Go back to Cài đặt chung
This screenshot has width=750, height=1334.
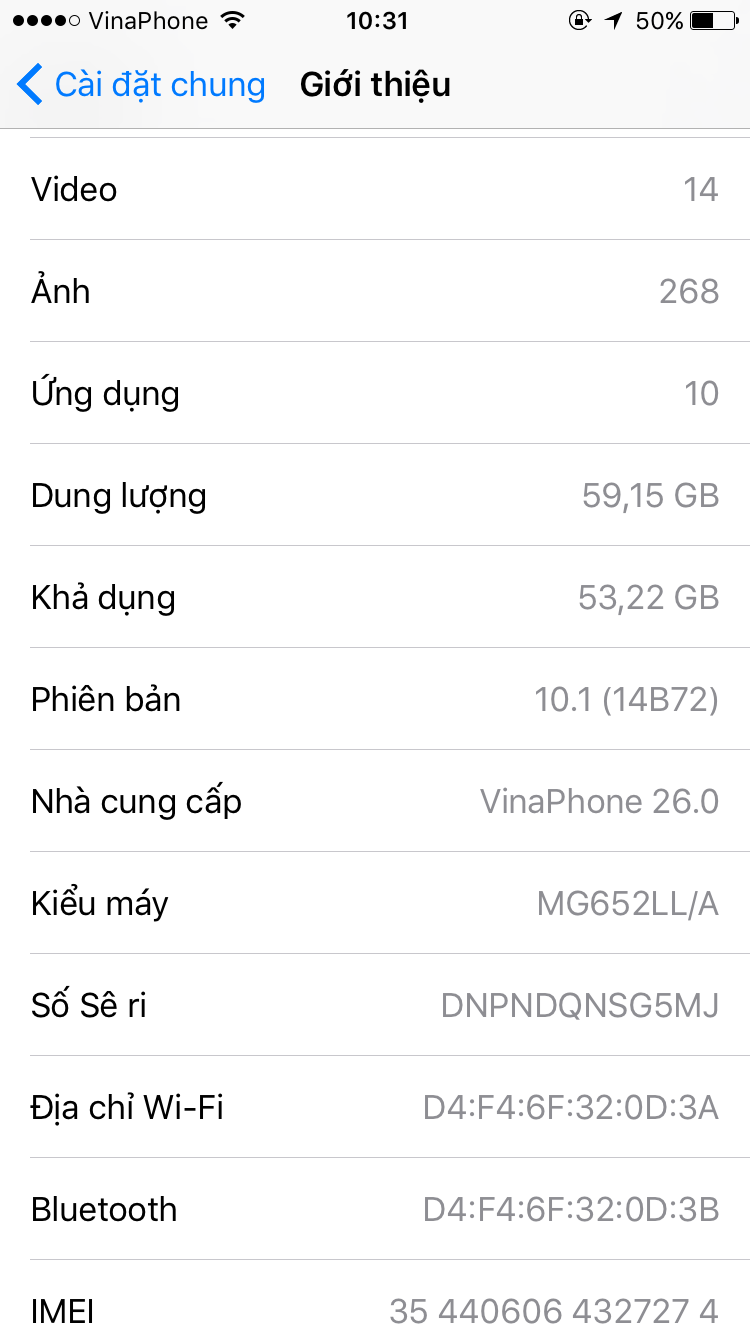click(x=141, y=85)
